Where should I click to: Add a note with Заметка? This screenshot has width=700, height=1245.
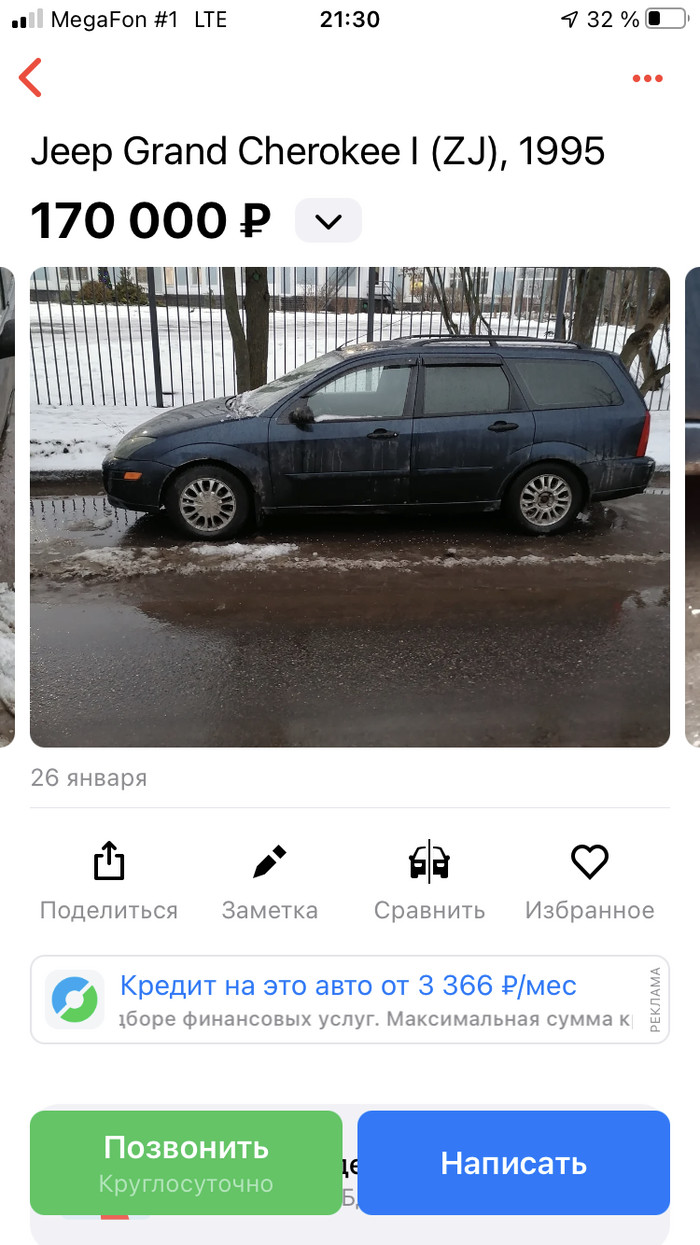[270, 880]
